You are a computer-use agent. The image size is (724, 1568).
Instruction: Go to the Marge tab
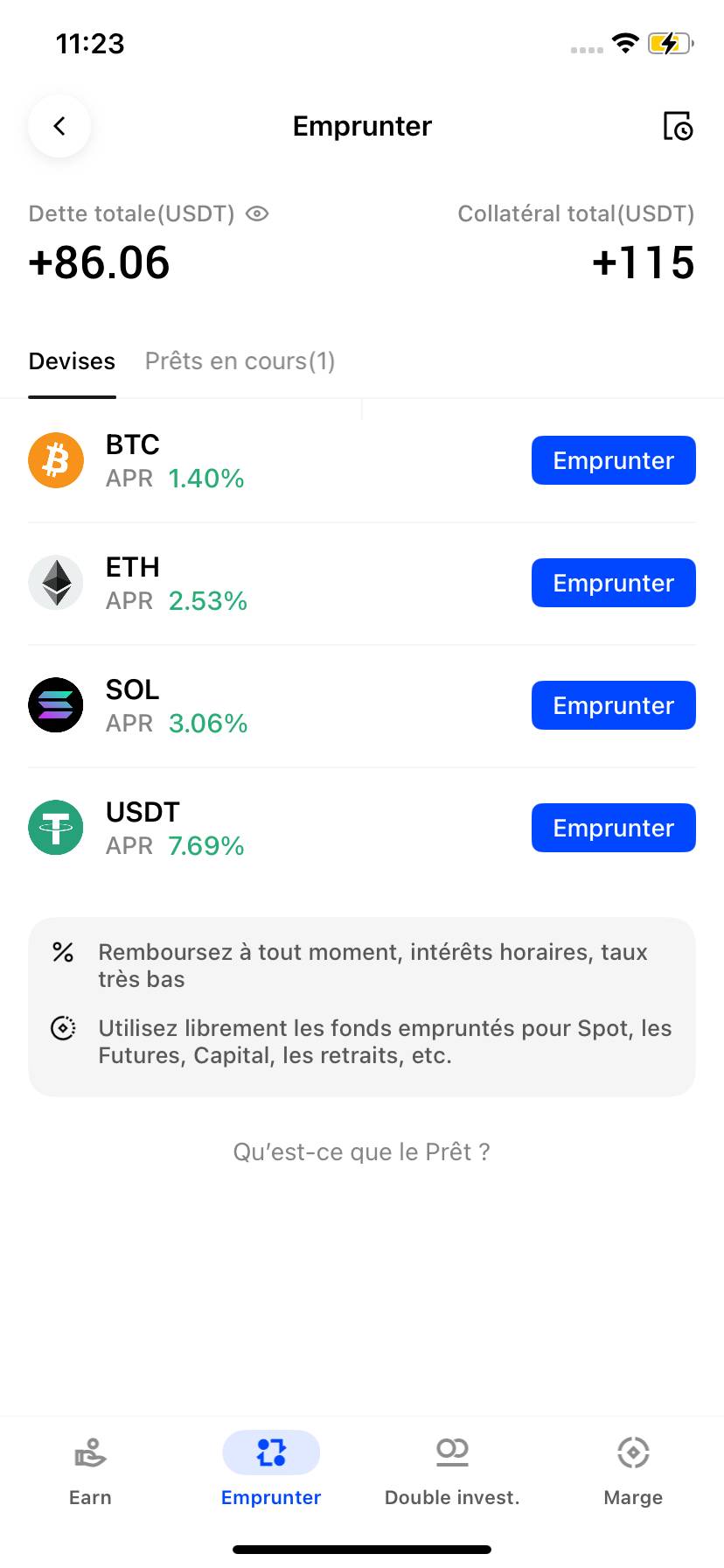coord(633,1470)
